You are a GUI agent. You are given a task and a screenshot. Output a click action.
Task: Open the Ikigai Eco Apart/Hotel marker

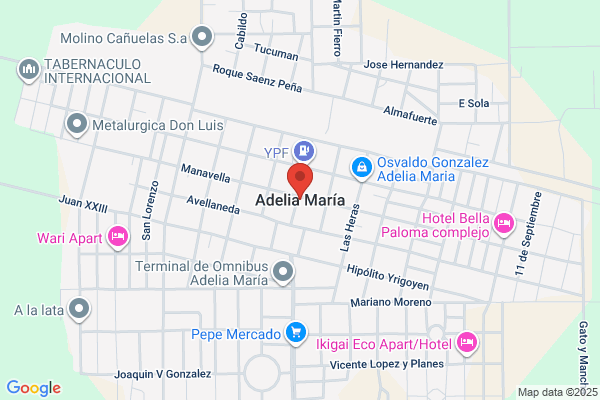(x=467, y=342)
